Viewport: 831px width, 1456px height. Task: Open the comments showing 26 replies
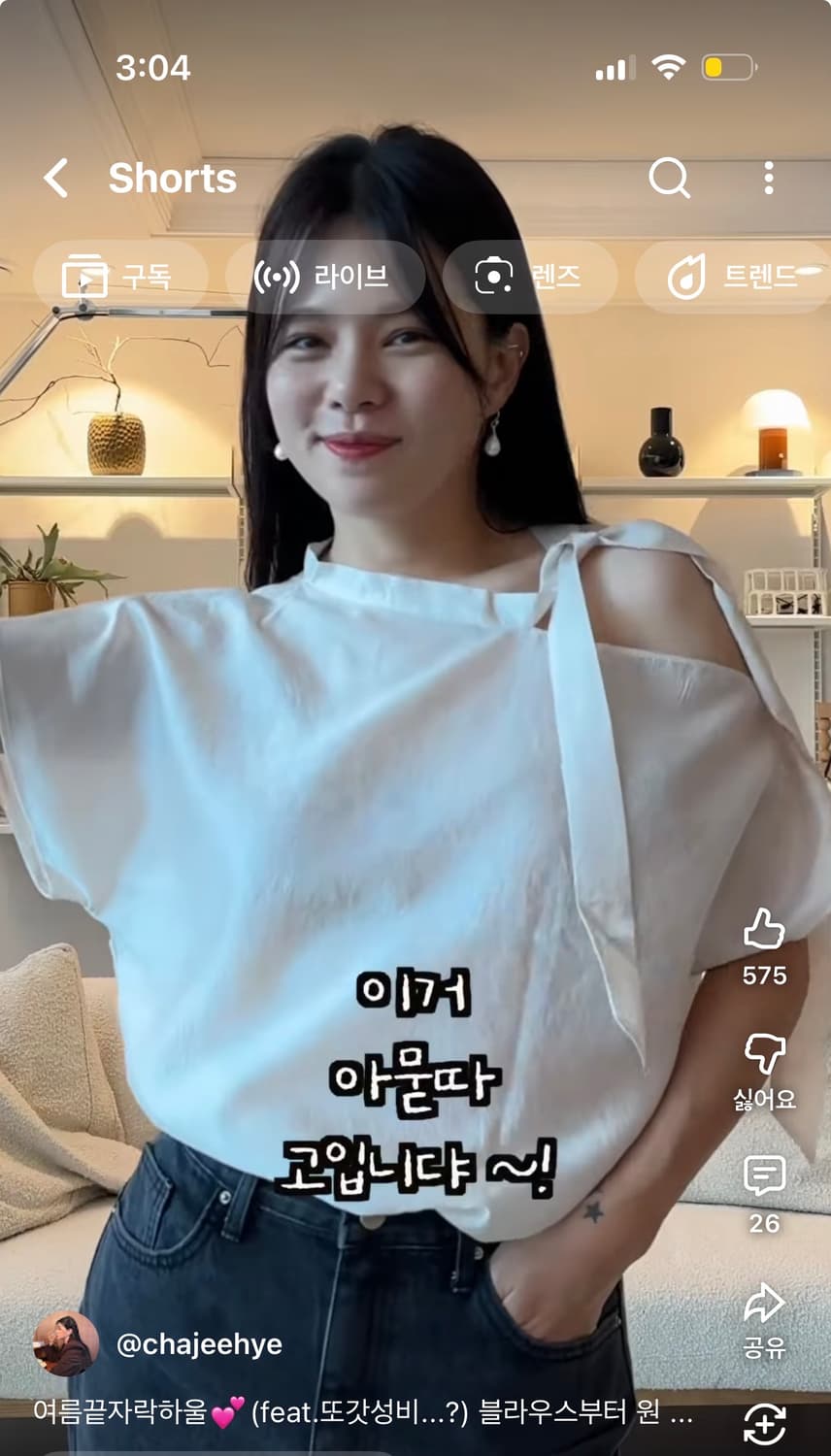[766, 1176]
